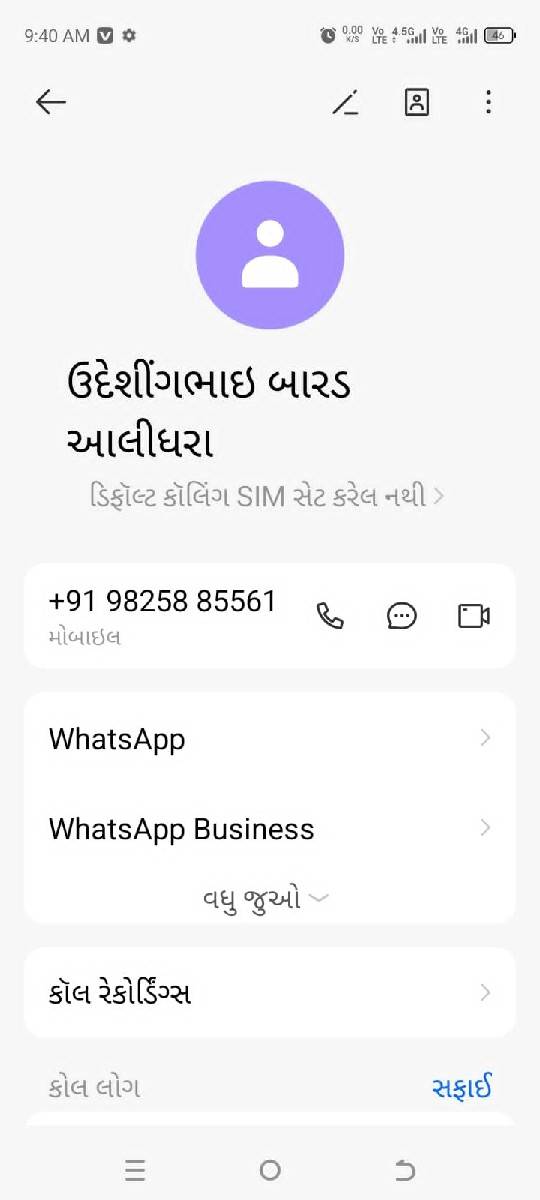Tap the contact's profile avatar
This screenshot has width=540, height=1200.
[x=270, y=255]
